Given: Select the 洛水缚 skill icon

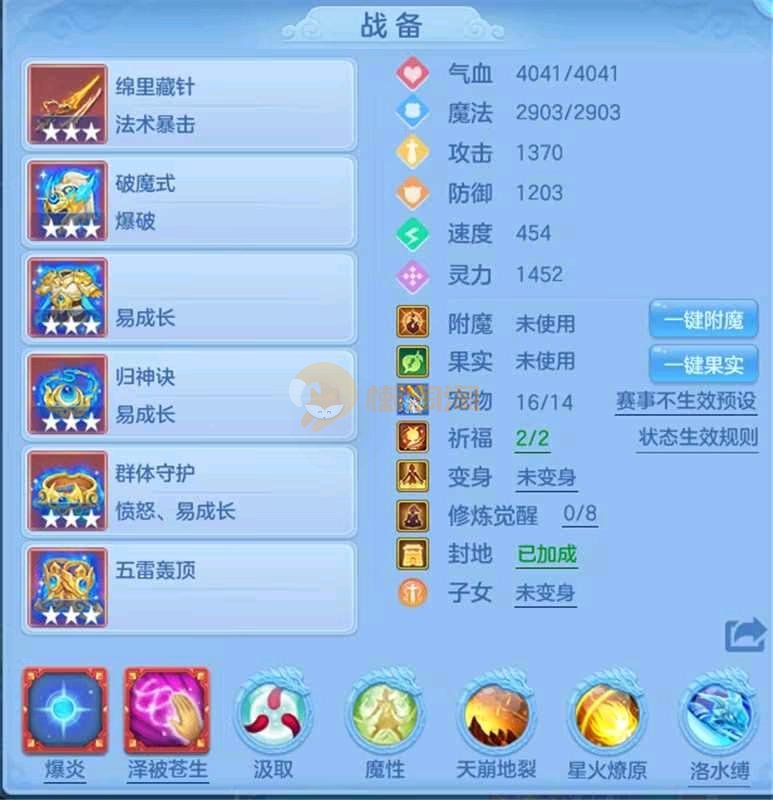Looking at the screenshot, I should click(x=716, y=713).
